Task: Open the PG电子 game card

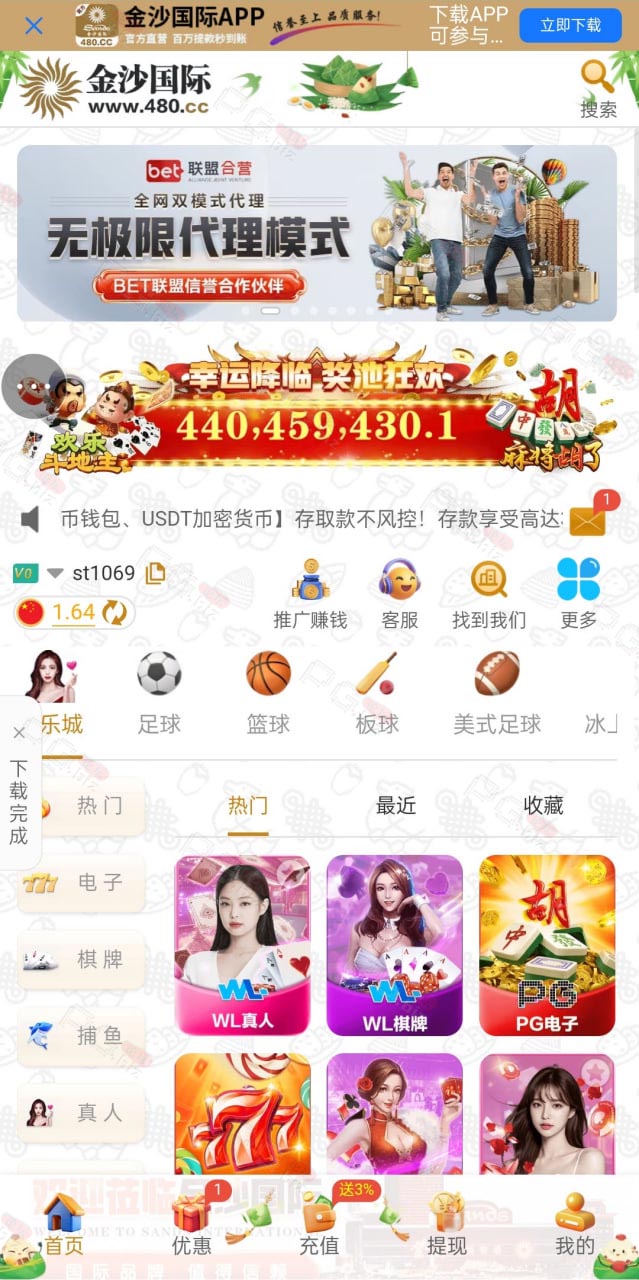Action: [x=547, y=945]
